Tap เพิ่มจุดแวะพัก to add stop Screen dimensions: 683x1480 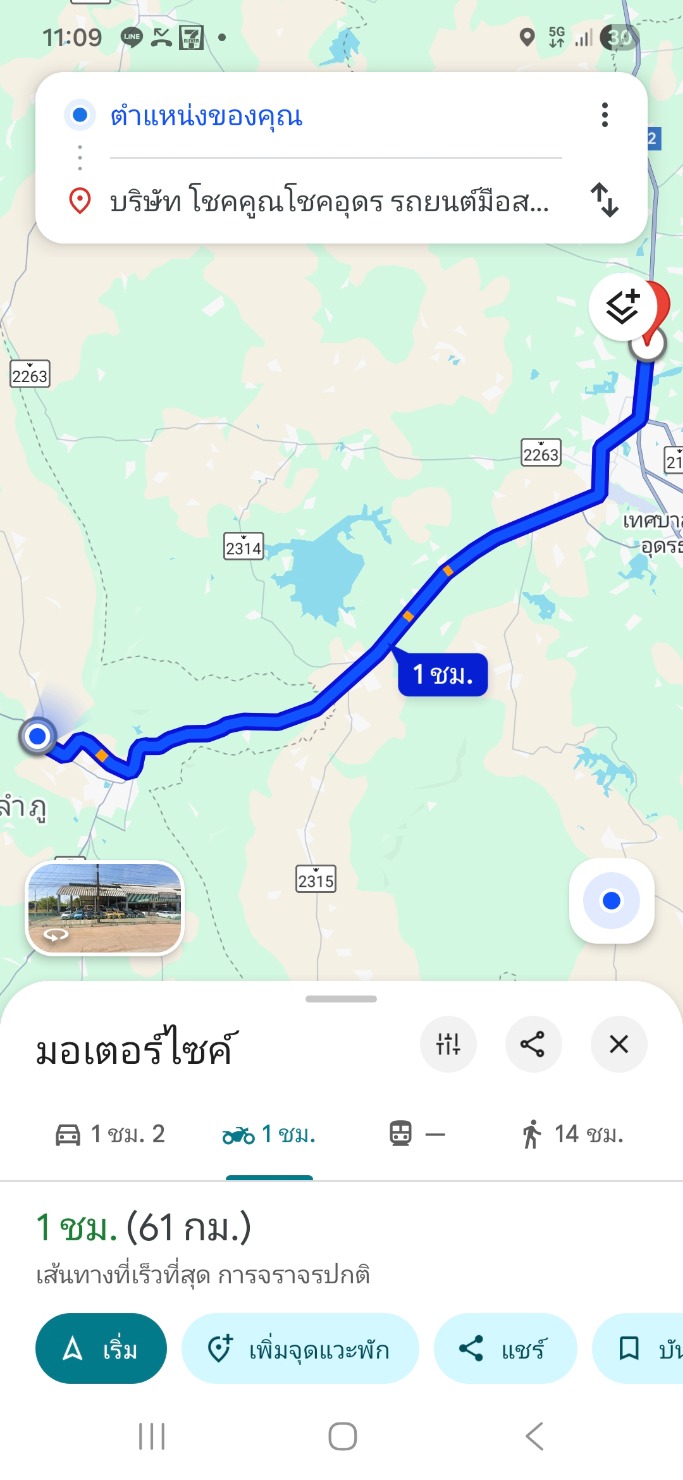point(300,1349)
